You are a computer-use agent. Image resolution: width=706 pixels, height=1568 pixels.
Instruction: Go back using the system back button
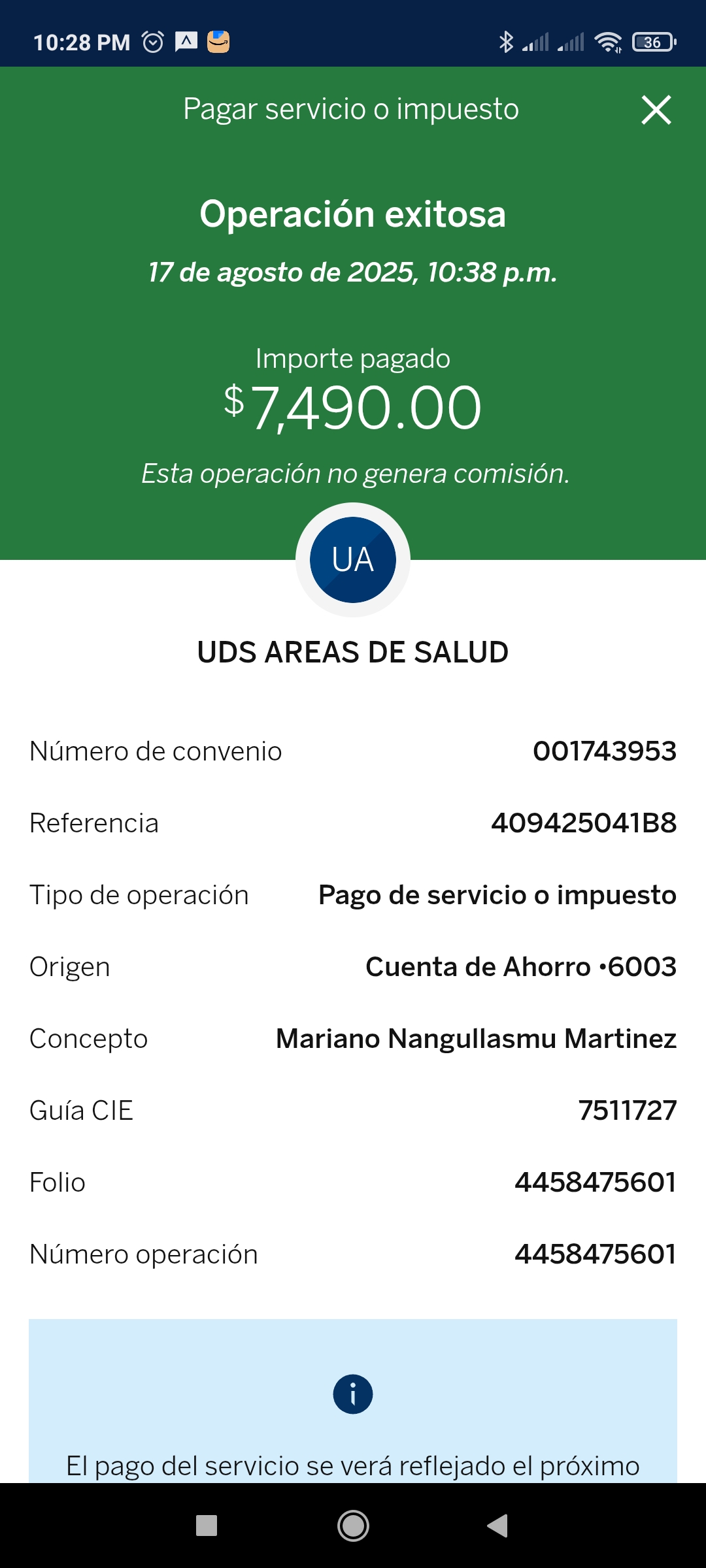tap(498, 1526)
